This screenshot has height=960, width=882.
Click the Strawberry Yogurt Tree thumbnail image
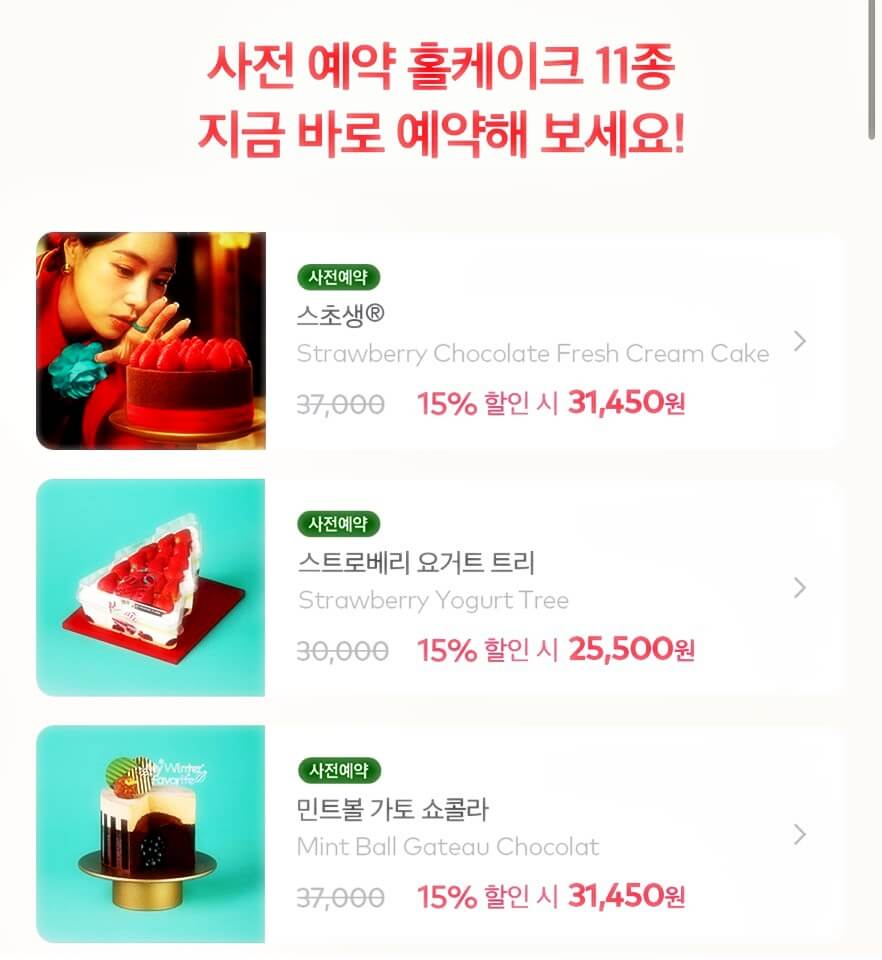click(x=150, y=588)
